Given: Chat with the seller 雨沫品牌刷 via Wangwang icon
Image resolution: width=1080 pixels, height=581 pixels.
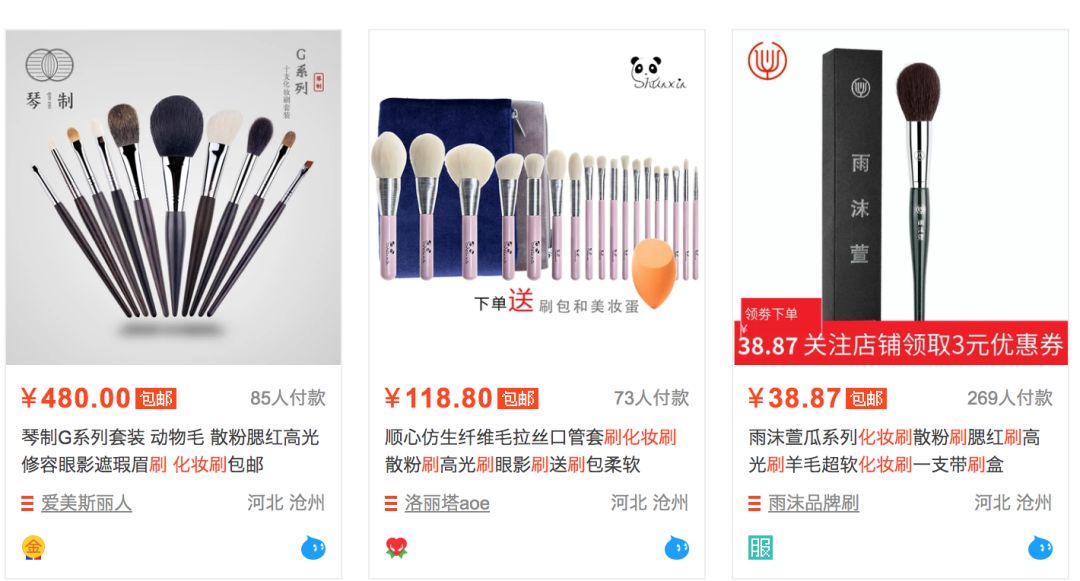Looking at the screenshot, I should coord(1040,548).
